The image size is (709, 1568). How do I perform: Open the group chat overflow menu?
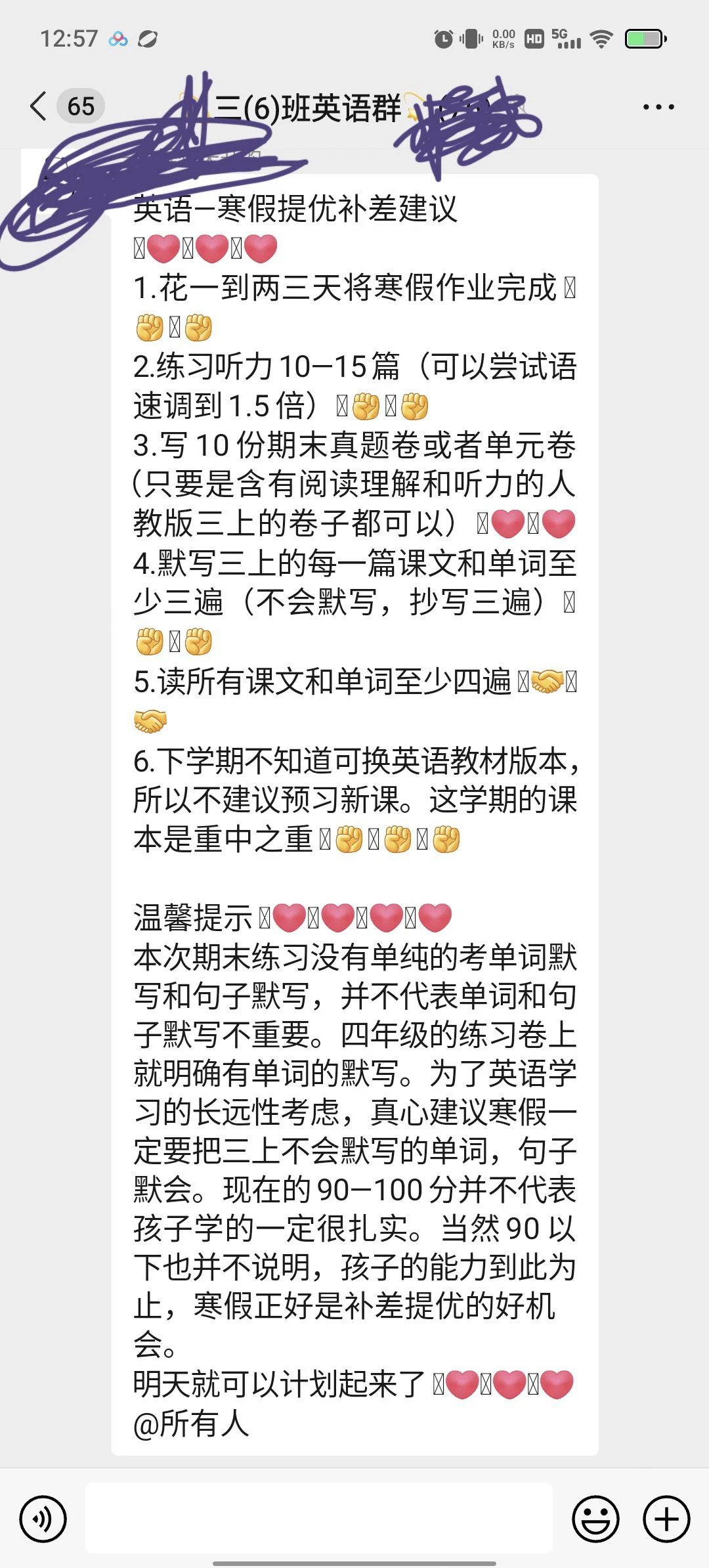click(658, 106)
